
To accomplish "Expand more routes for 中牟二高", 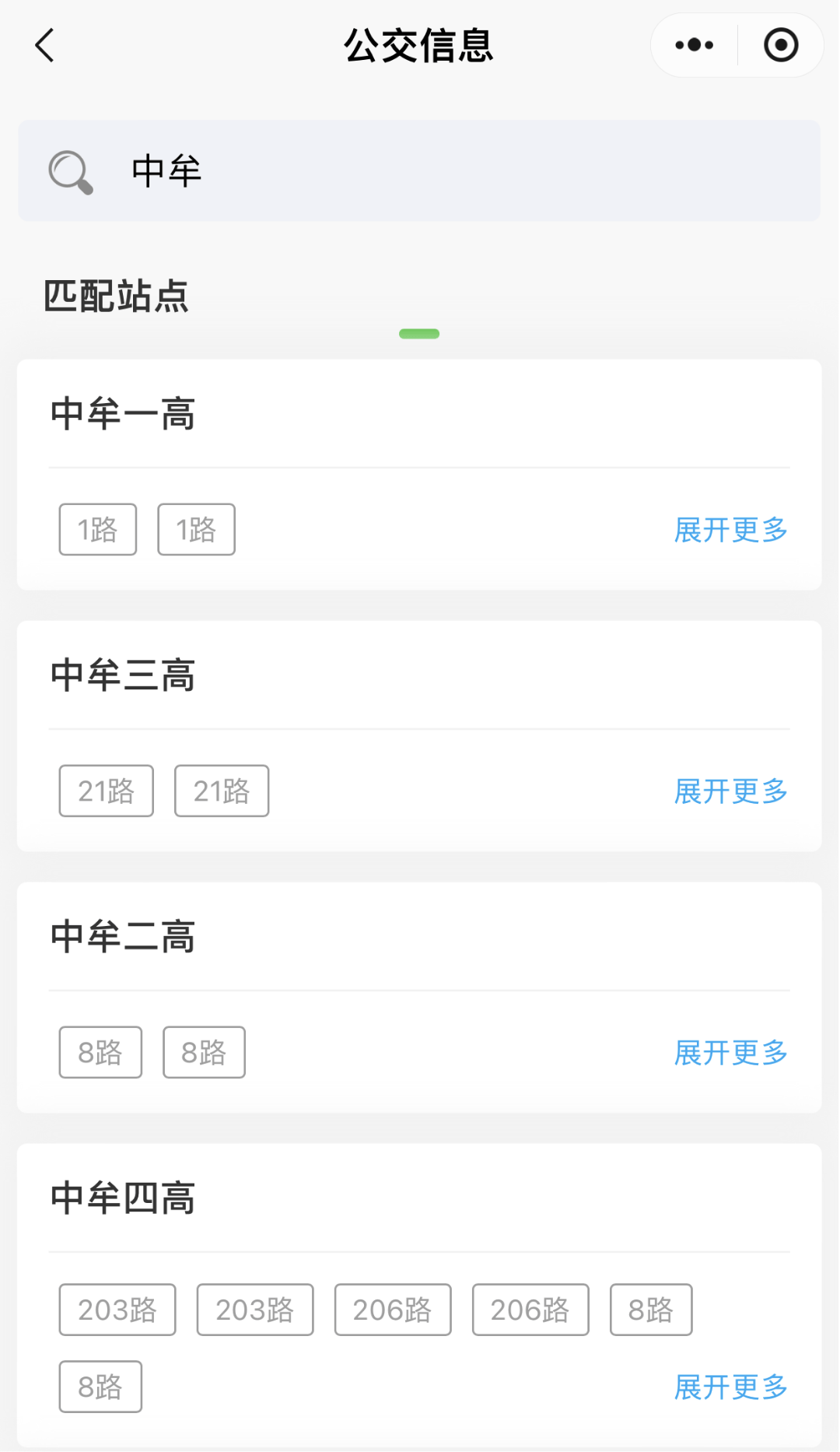I will tap(730, 1053).
